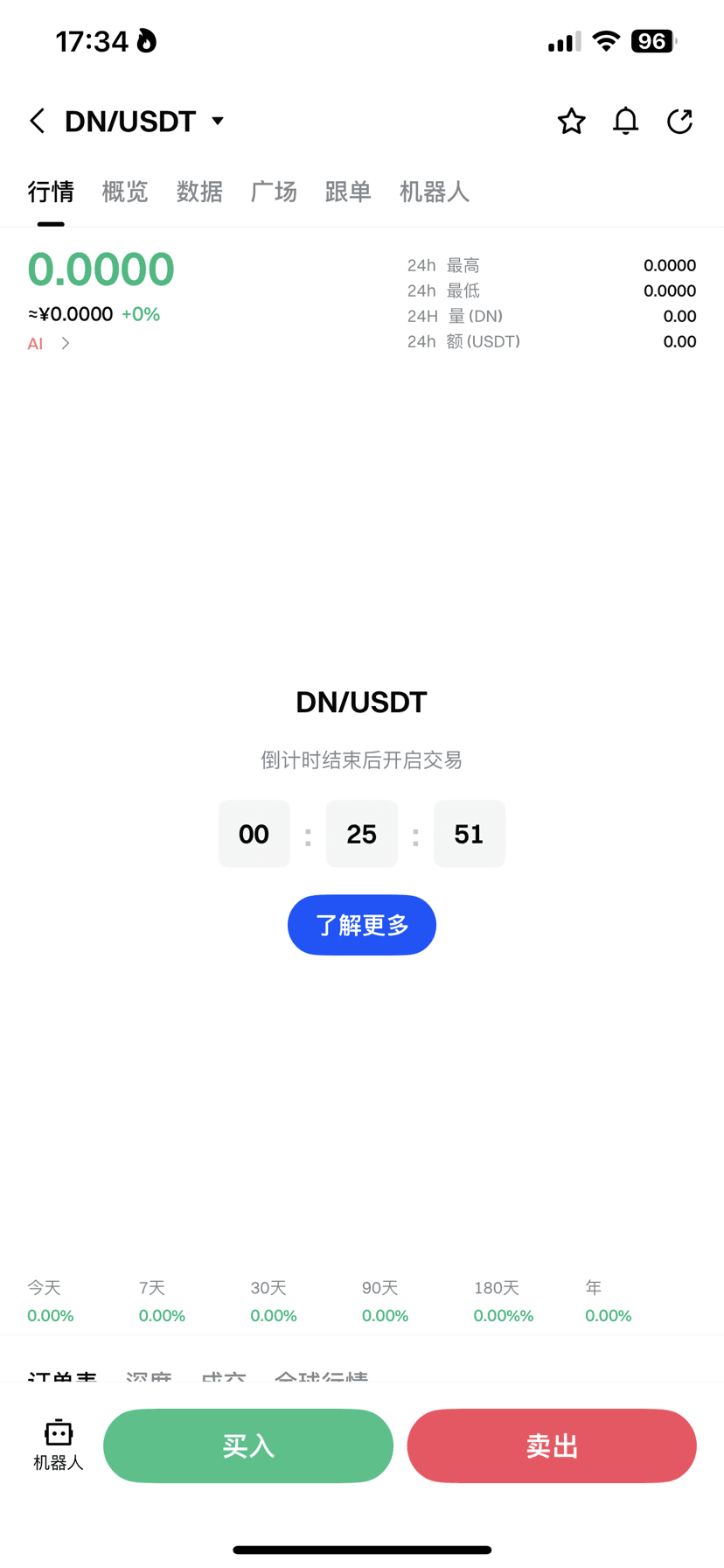Open notifications with the bell icon
Image resolution: width=724 pixels, height=1568 pixels.
click(x=625, y=122)
